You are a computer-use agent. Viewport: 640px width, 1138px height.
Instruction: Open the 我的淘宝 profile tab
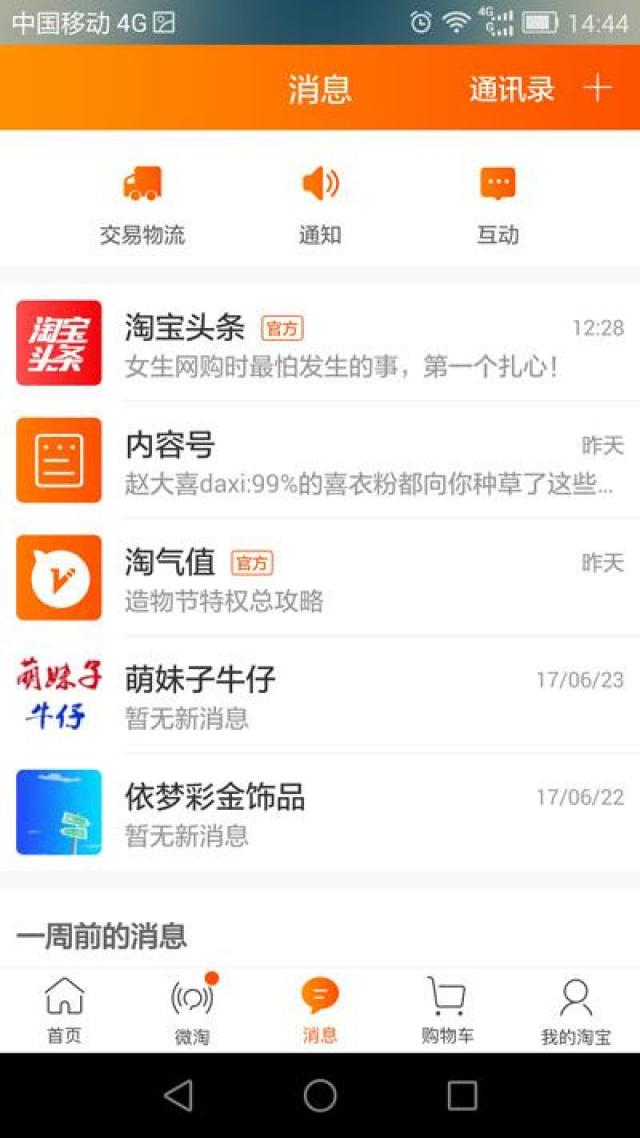[x=576, y=1010]
